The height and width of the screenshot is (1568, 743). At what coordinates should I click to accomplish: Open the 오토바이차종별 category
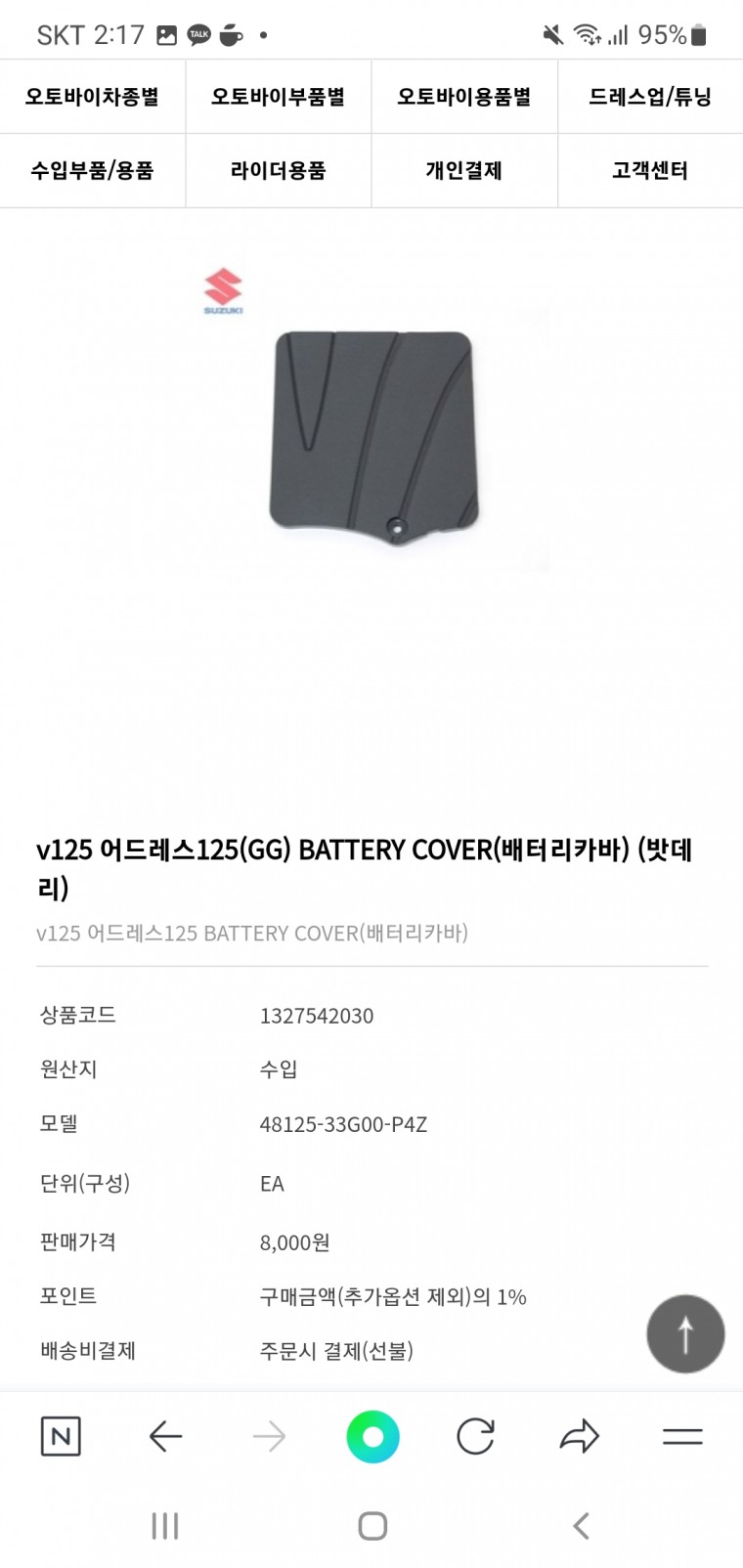pos(92,97)
